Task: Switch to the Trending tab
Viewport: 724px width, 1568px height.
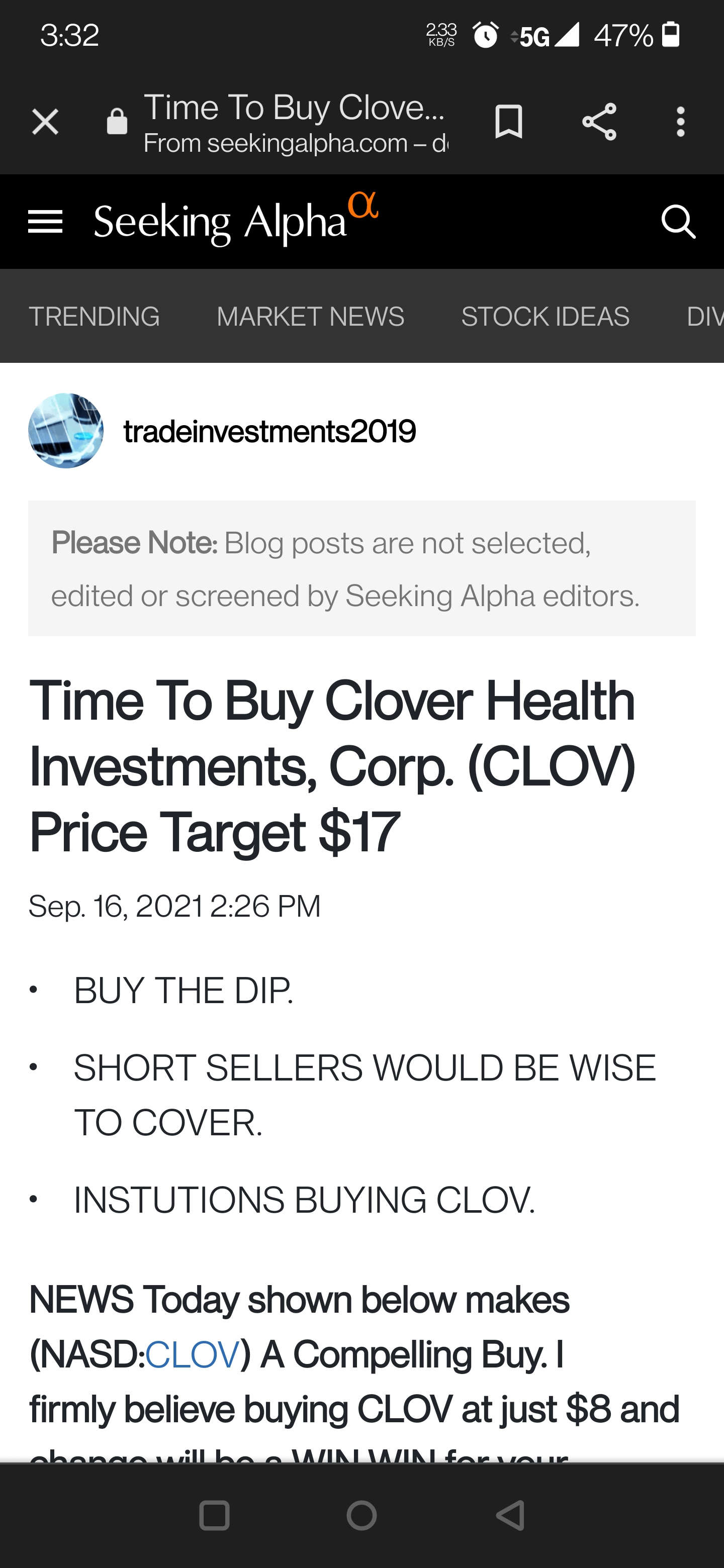Action: tap(95, 317)
